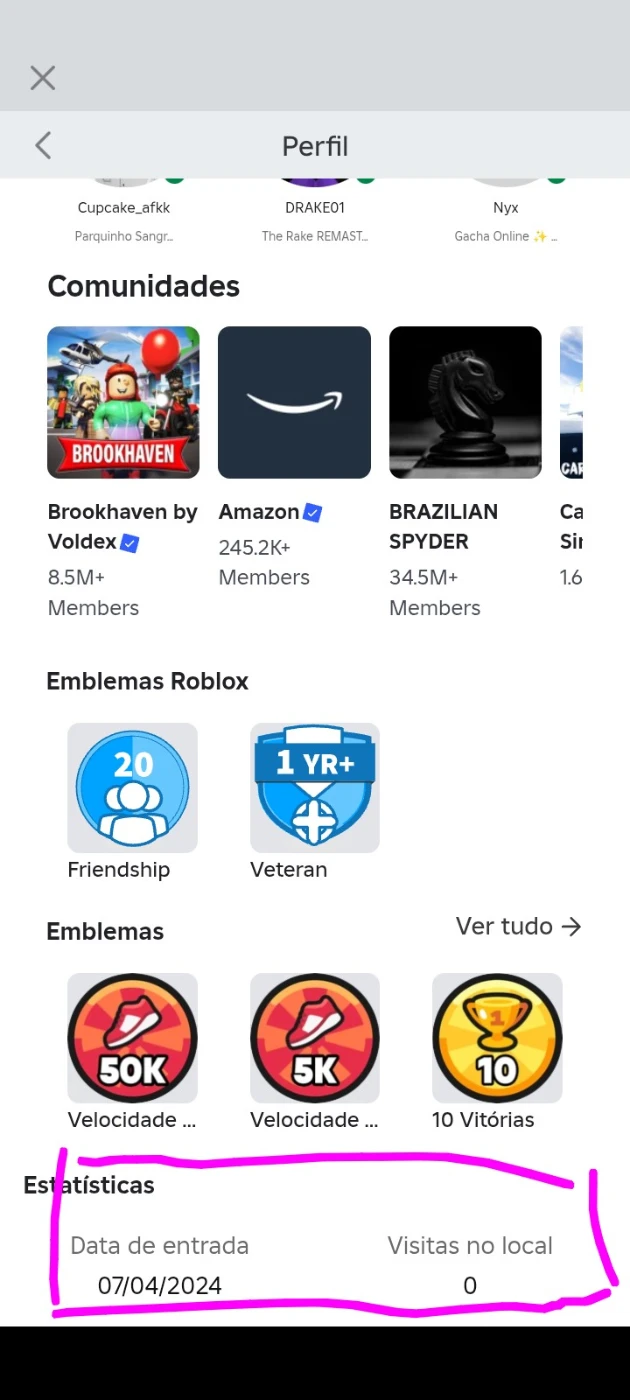
Task: View the Veteran Roblox badge
Action: coord(315,788)
